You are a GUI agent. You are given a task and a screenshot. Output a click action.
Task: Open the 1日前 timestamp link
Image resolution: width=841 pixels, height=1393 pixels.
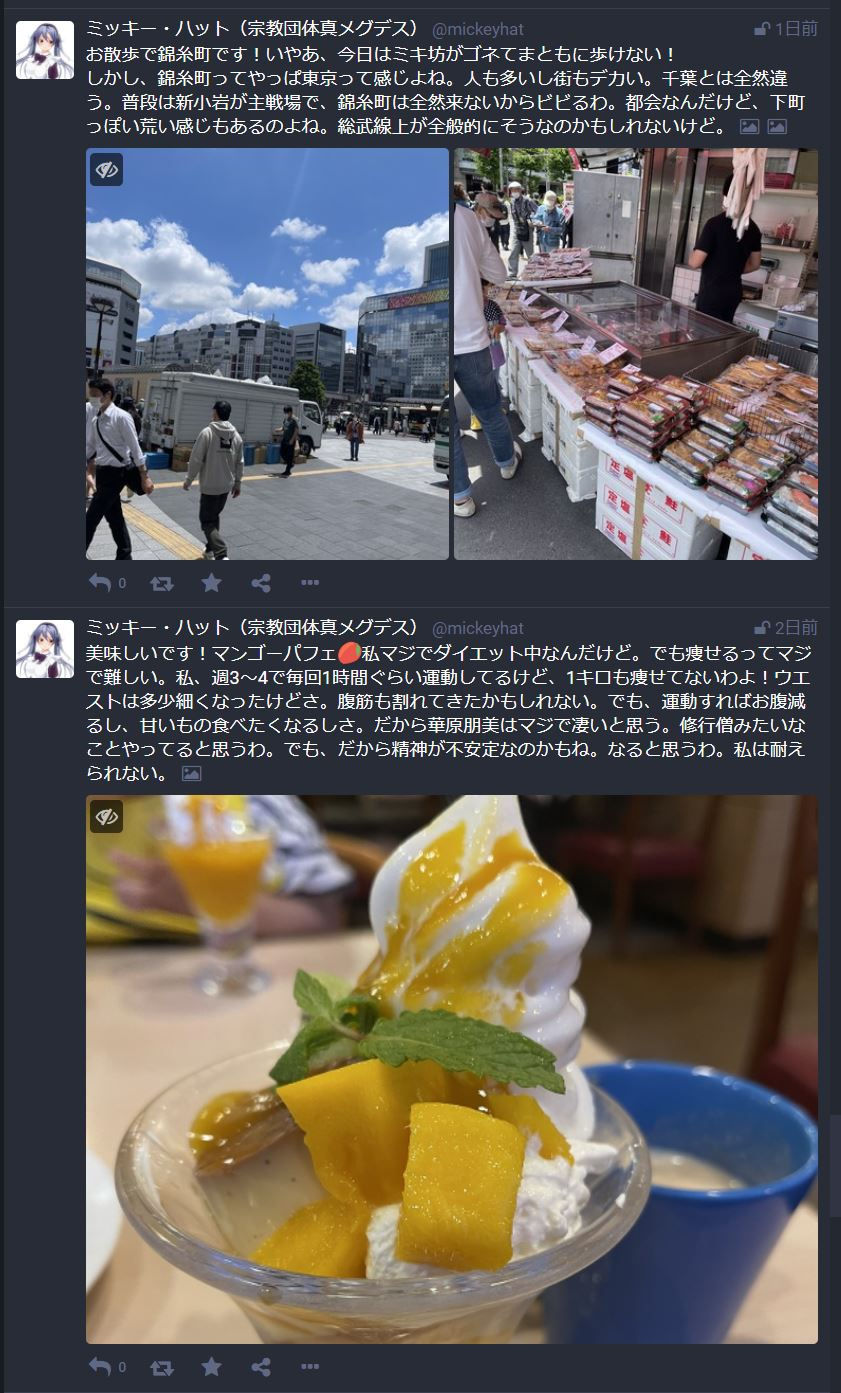pos(796,29)
